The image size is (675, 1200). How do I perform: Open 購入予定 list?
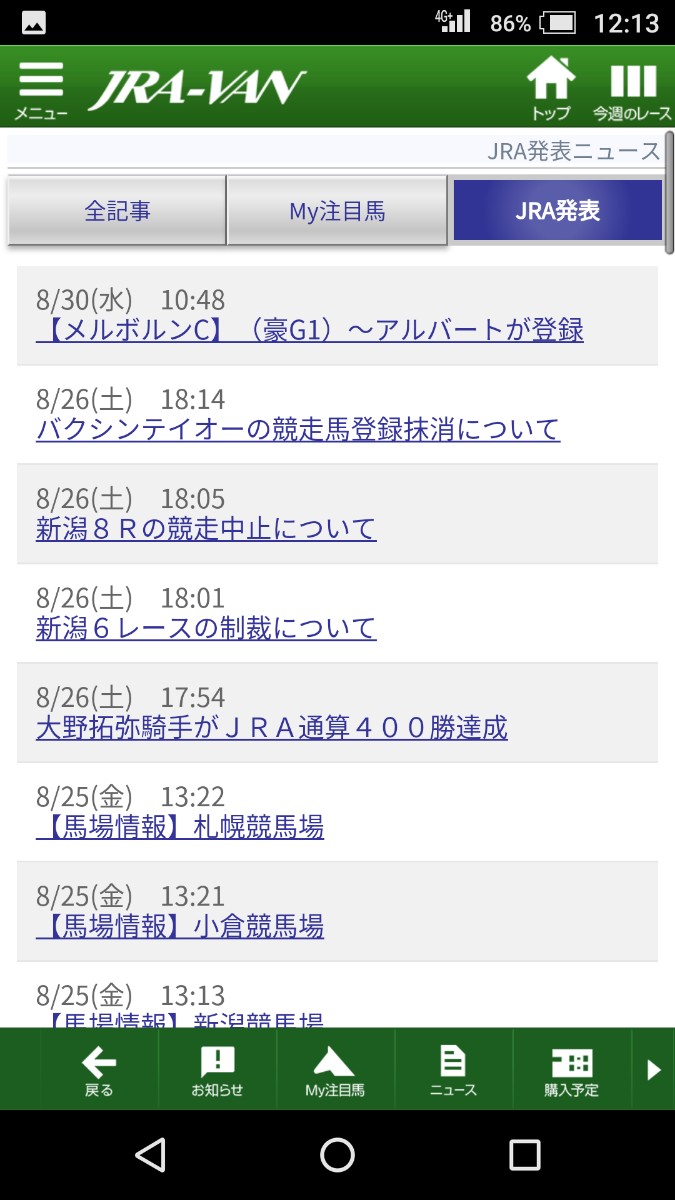pos(571,1070)
